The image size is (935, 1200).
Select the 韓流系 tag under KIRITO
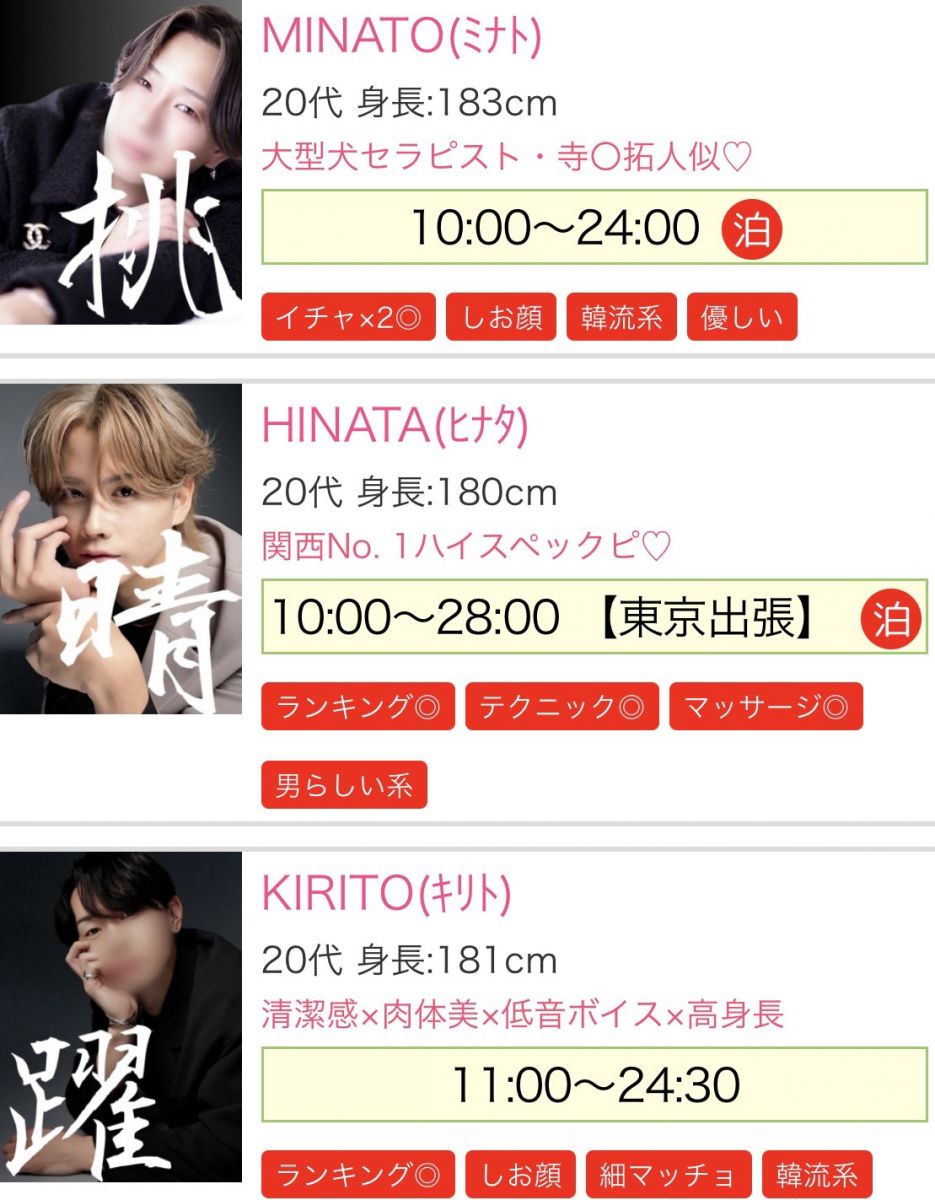tap(817, 1175)
